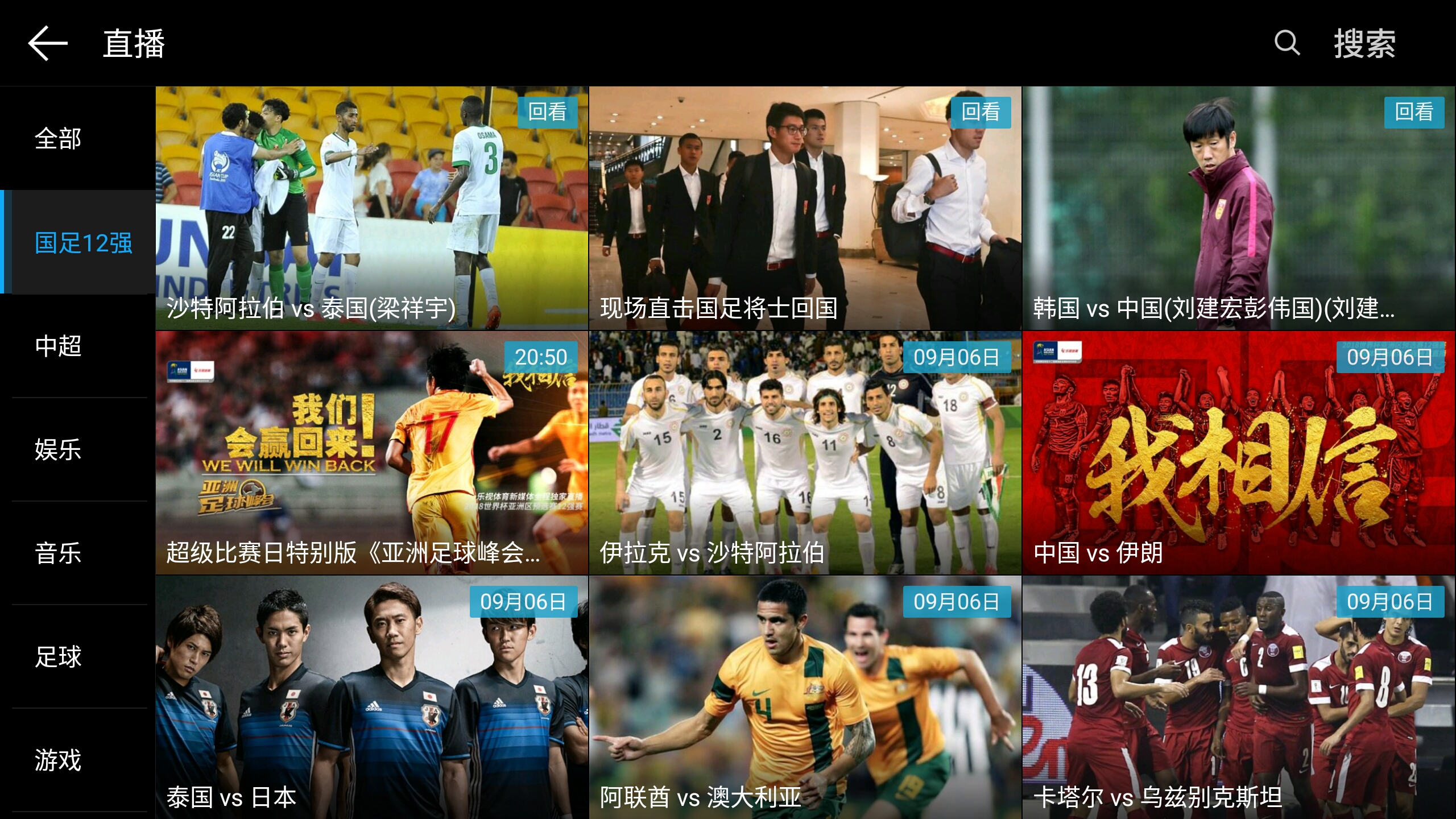Image resolution: width=1456 pixels, height=819 pixels.
Task: Open the 中国 vs 伊朗 match
Action: (1238, 453)
